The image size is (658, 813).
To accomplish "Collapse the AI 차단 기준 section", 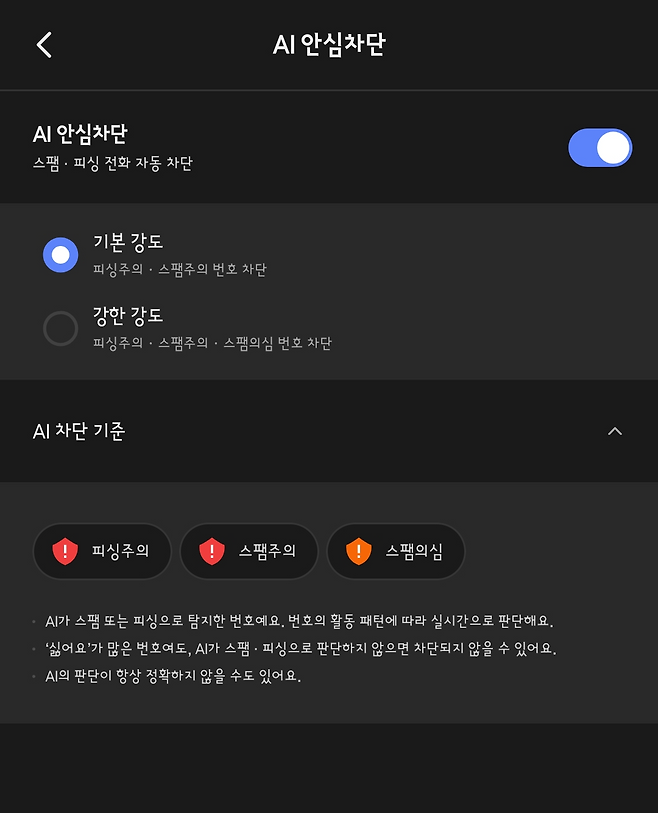I will pyautogui.click(x=615, y=431).
